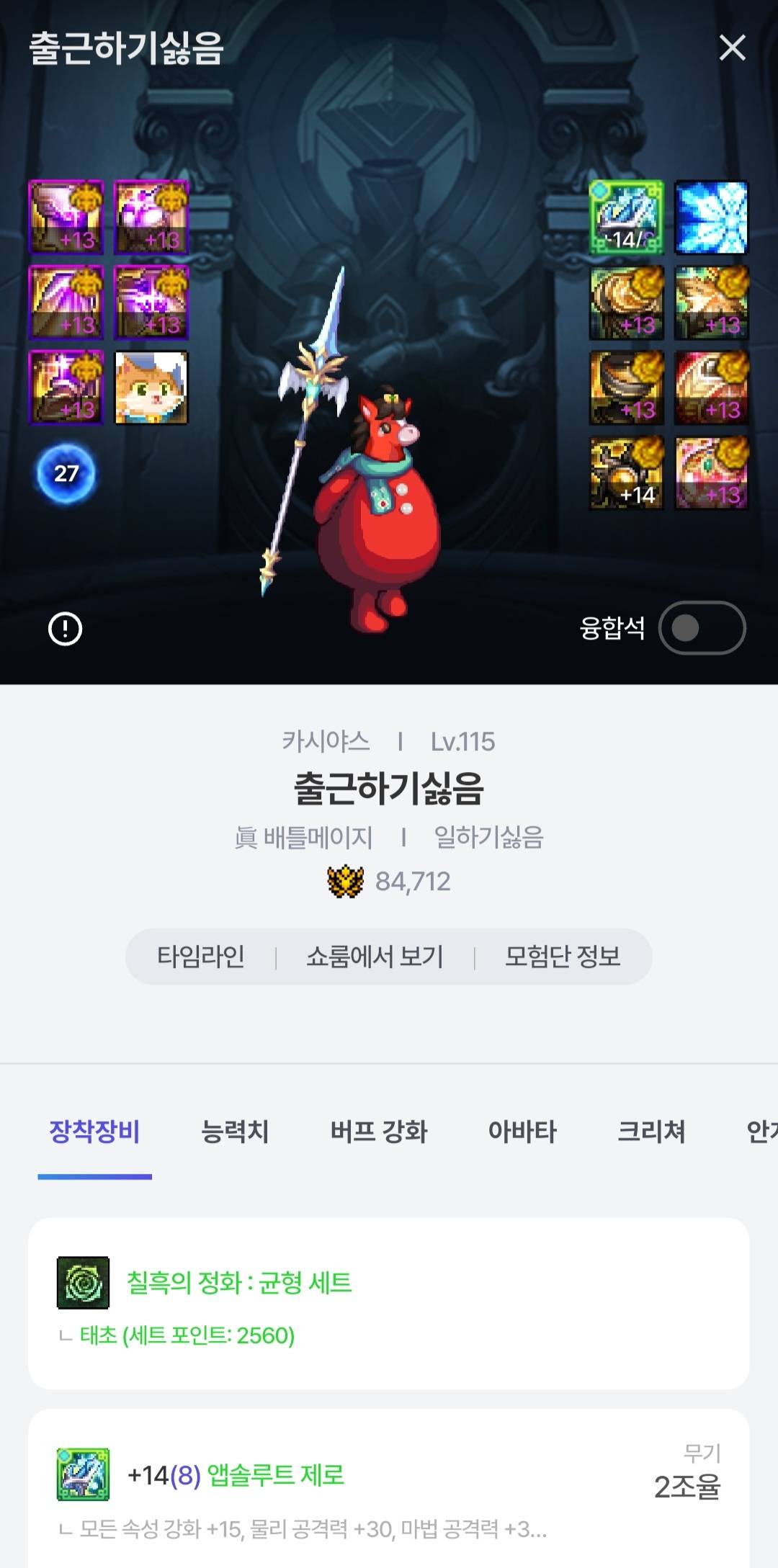
Task: Tap the blue 27 orb icon
Action: pyautogui.click(x=66, y=473)
